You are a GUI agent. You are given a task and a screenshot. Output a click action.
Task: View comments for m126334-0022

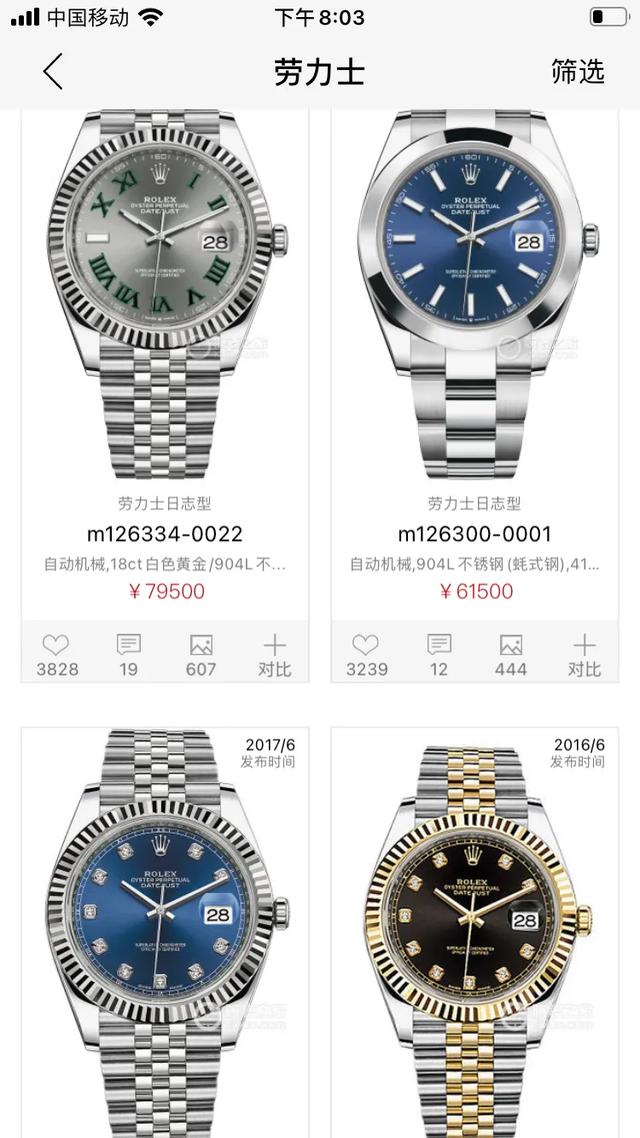click(x=129, y=654)
